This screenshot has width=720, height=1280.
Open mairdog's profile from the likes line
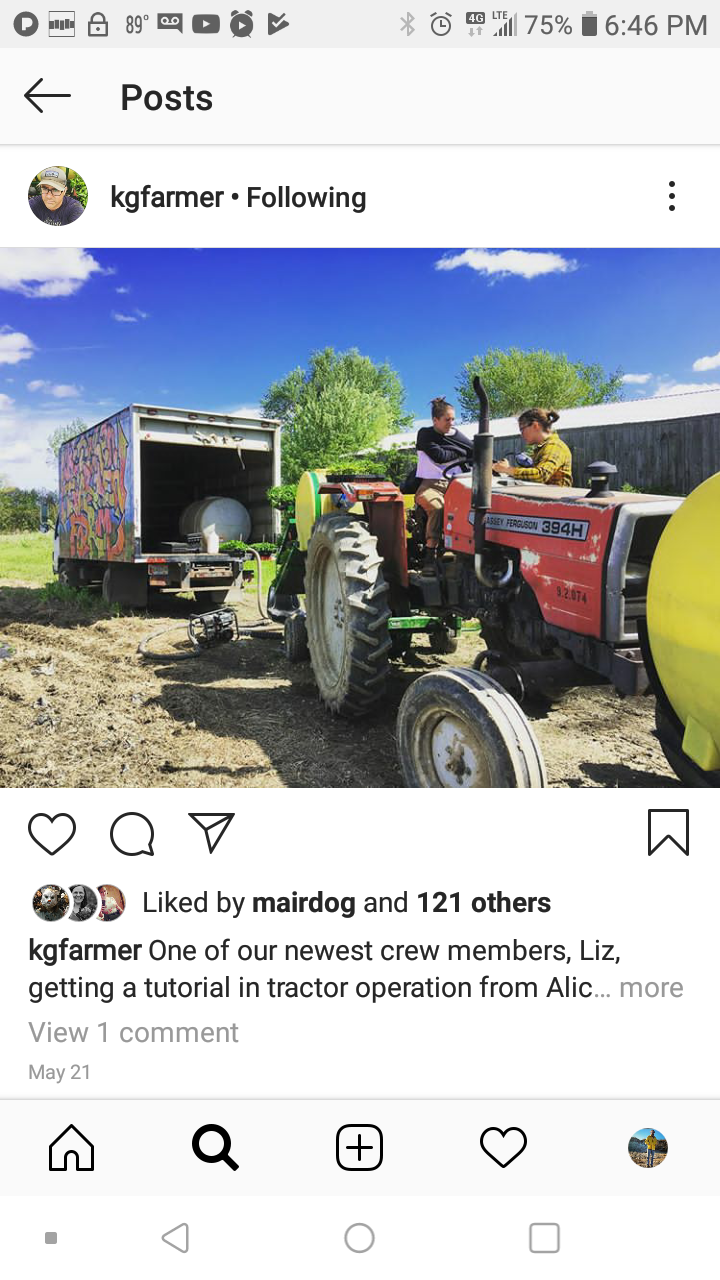click(304, 903)
